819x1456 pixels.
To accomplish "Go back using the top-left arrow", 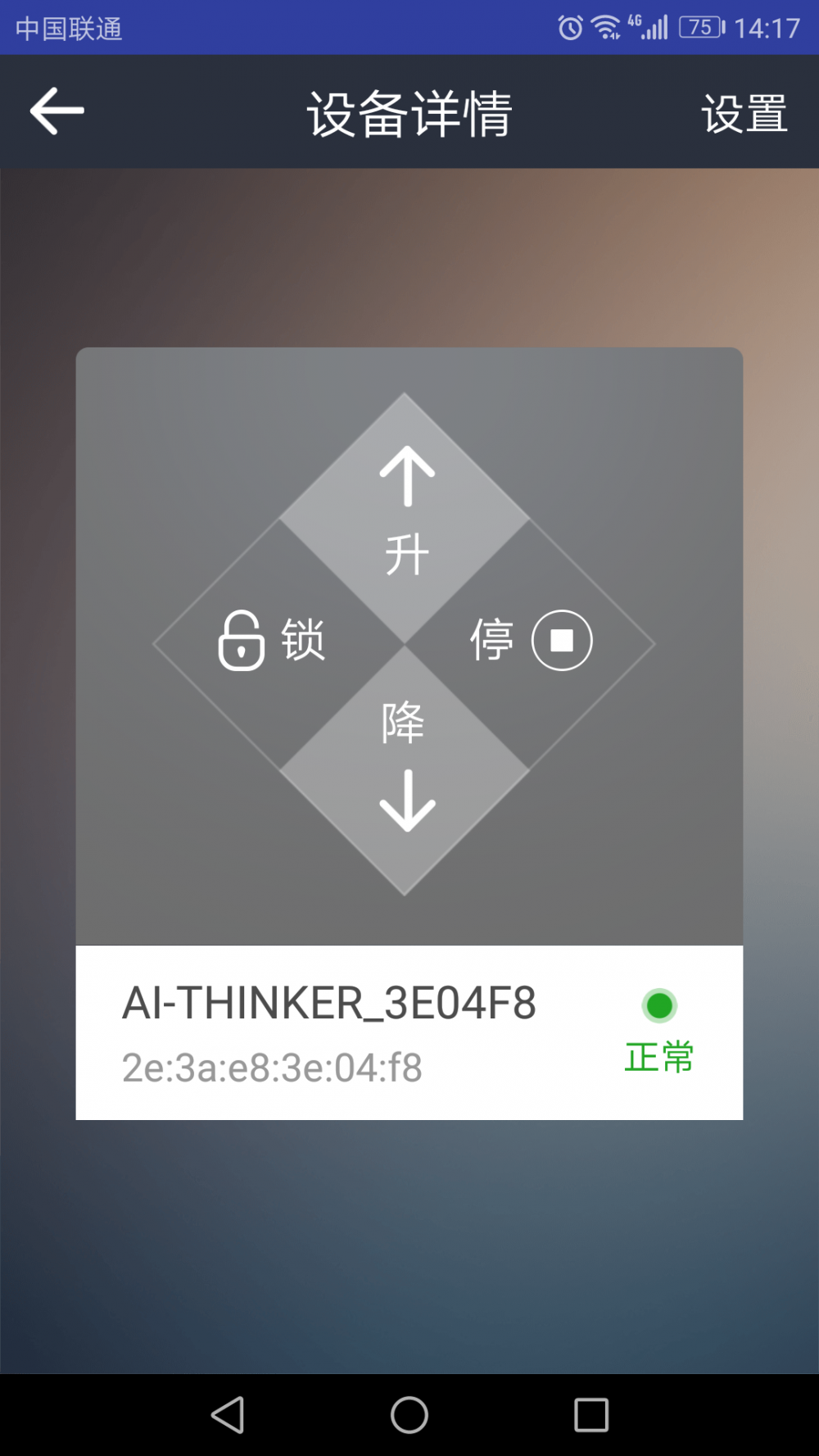I will point(57,111).
